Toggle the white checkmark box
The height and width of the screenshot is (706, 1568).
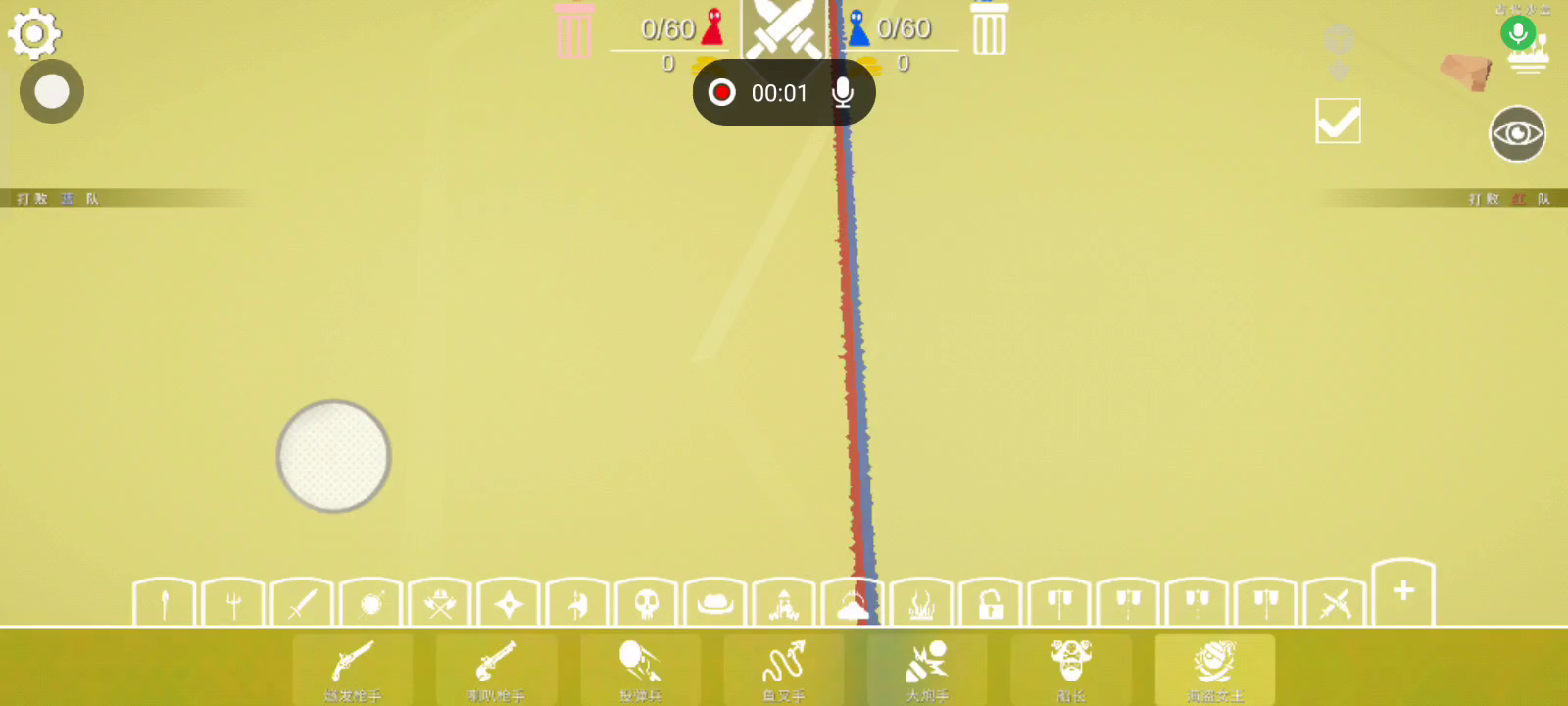coord(1338,121)
